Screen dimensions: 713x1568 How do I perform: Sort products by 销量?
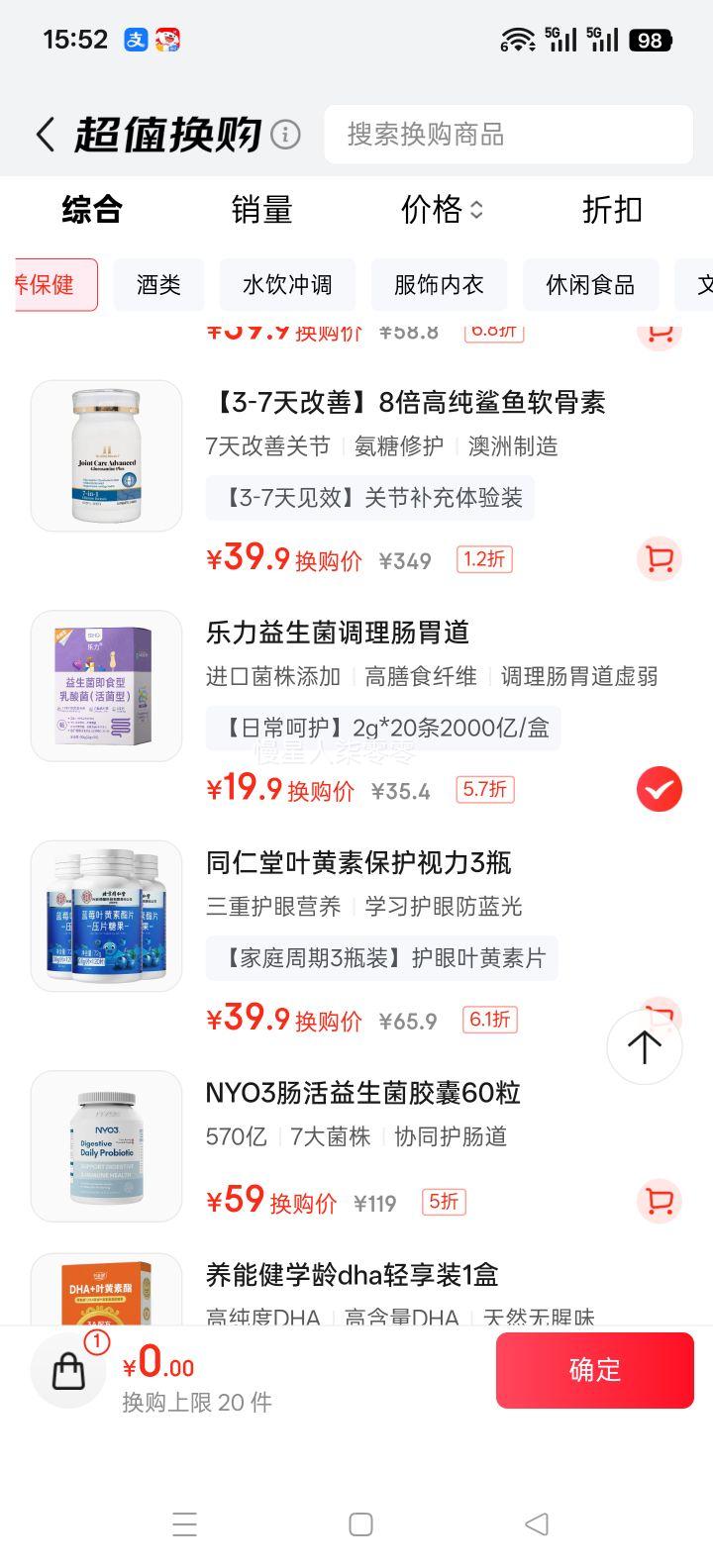tap(261, 210)
